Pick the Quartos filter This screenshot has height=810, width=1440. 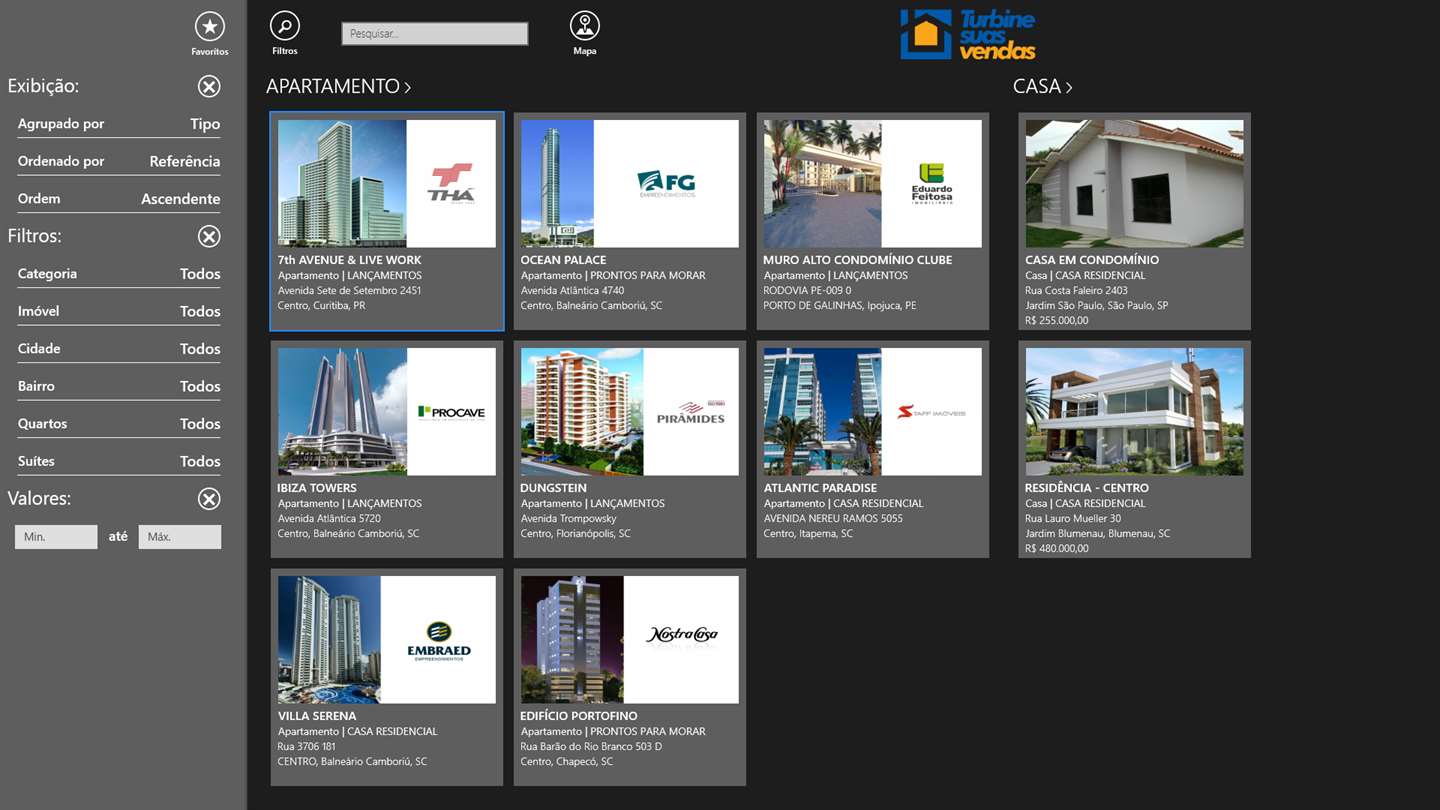point(119,424)
